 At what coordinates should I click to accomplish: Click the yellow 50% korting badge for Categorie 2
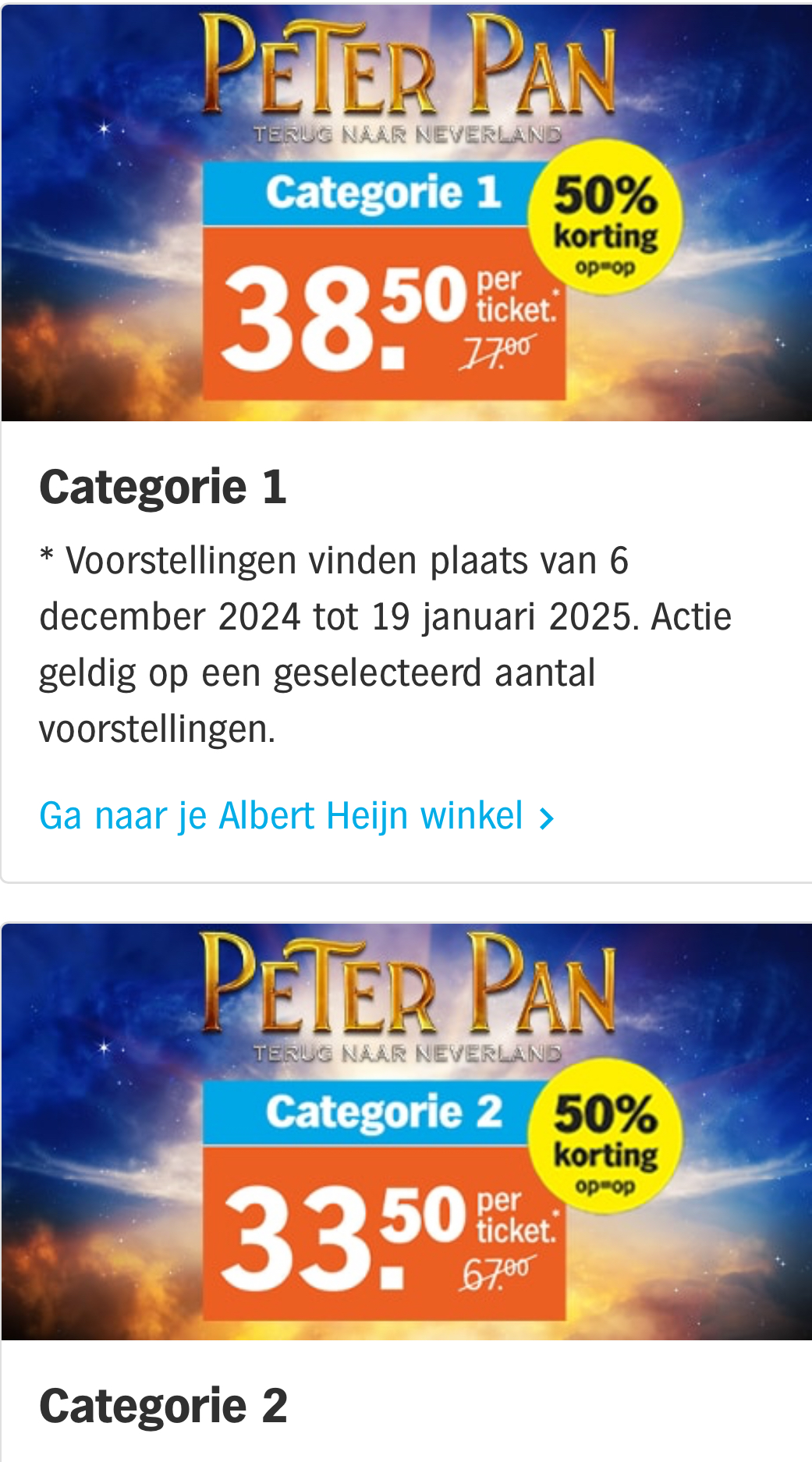(608, 1139)
